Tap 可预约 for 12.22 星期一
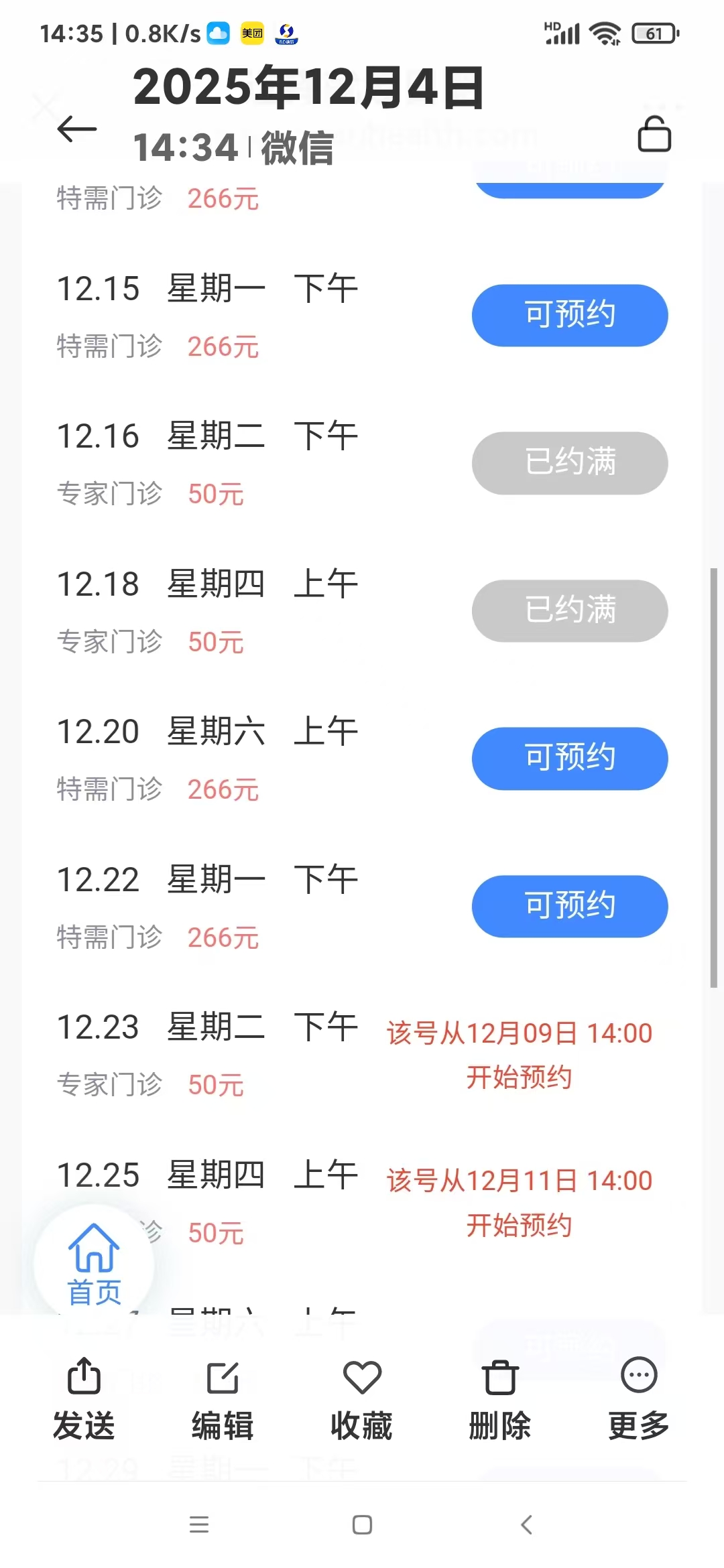Viewport: 724px width, 1568px height. (570, 906)
